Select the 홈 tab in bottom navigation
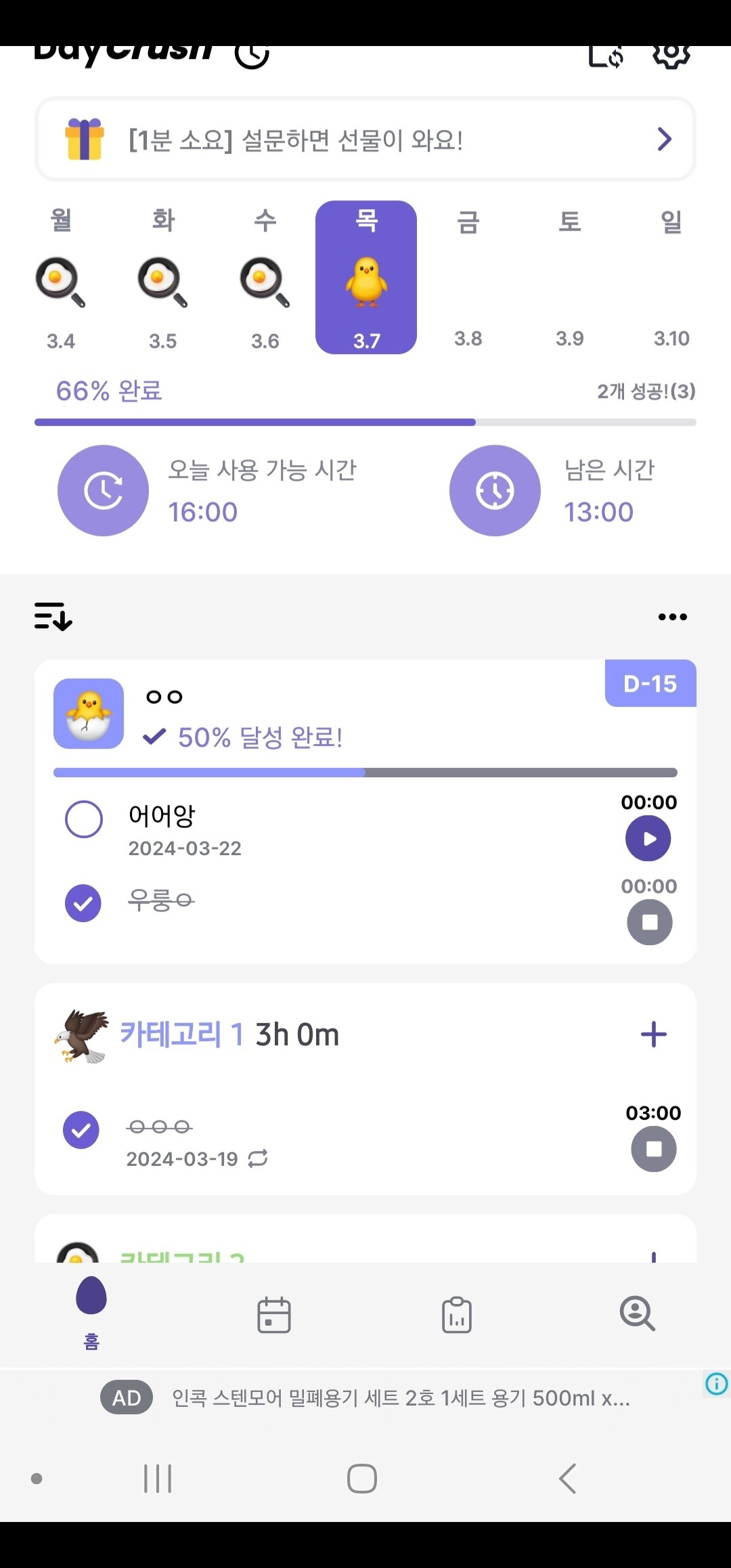 [90, 1314]
